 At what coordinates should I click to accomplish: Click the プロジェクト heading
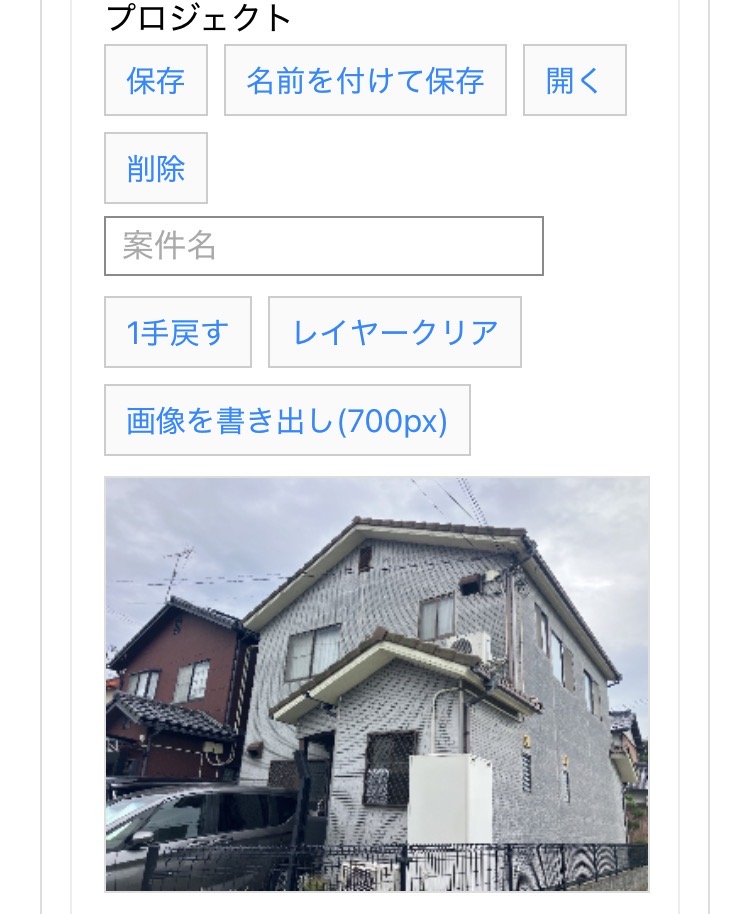click(197, 15)
